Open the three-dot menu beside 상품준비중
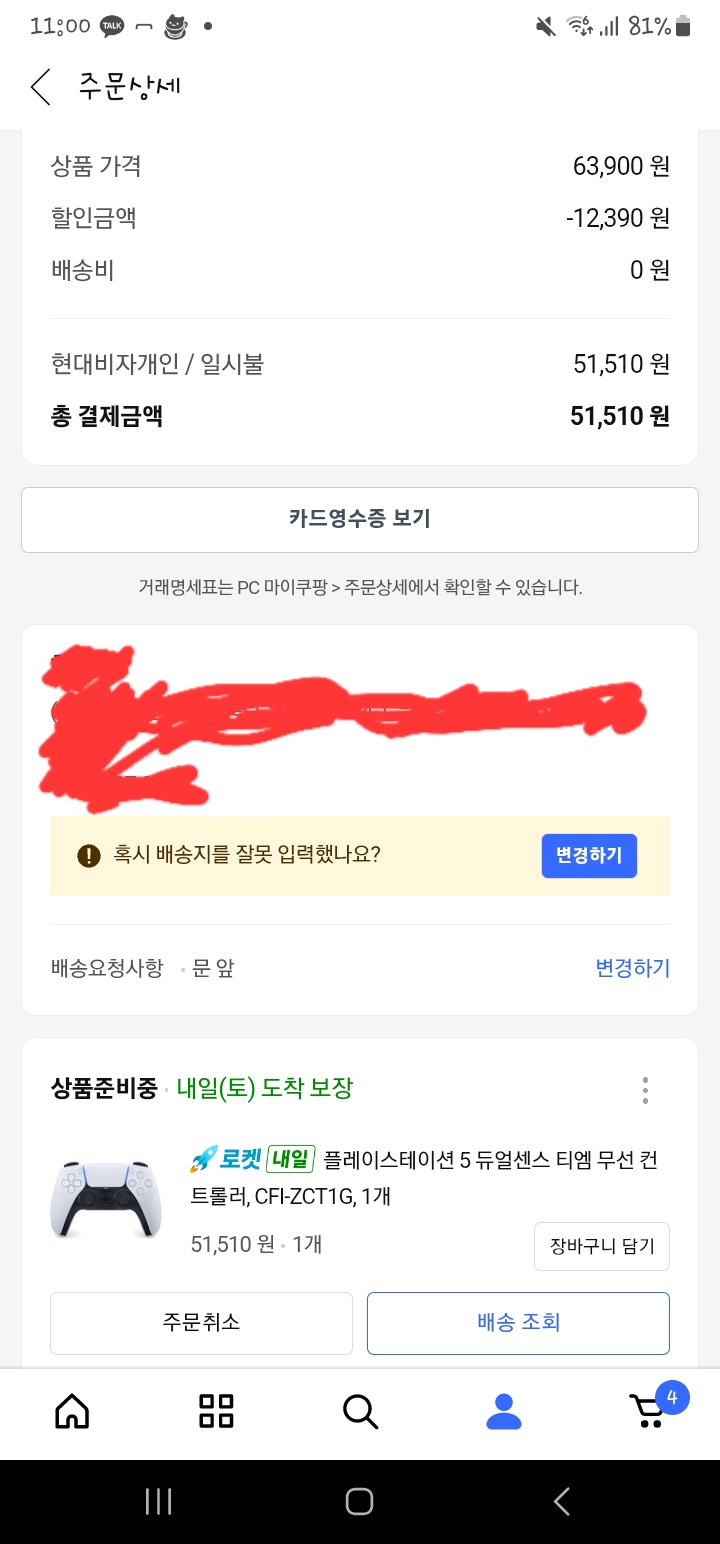720x1544 pixels. [x=646, y=1089]
